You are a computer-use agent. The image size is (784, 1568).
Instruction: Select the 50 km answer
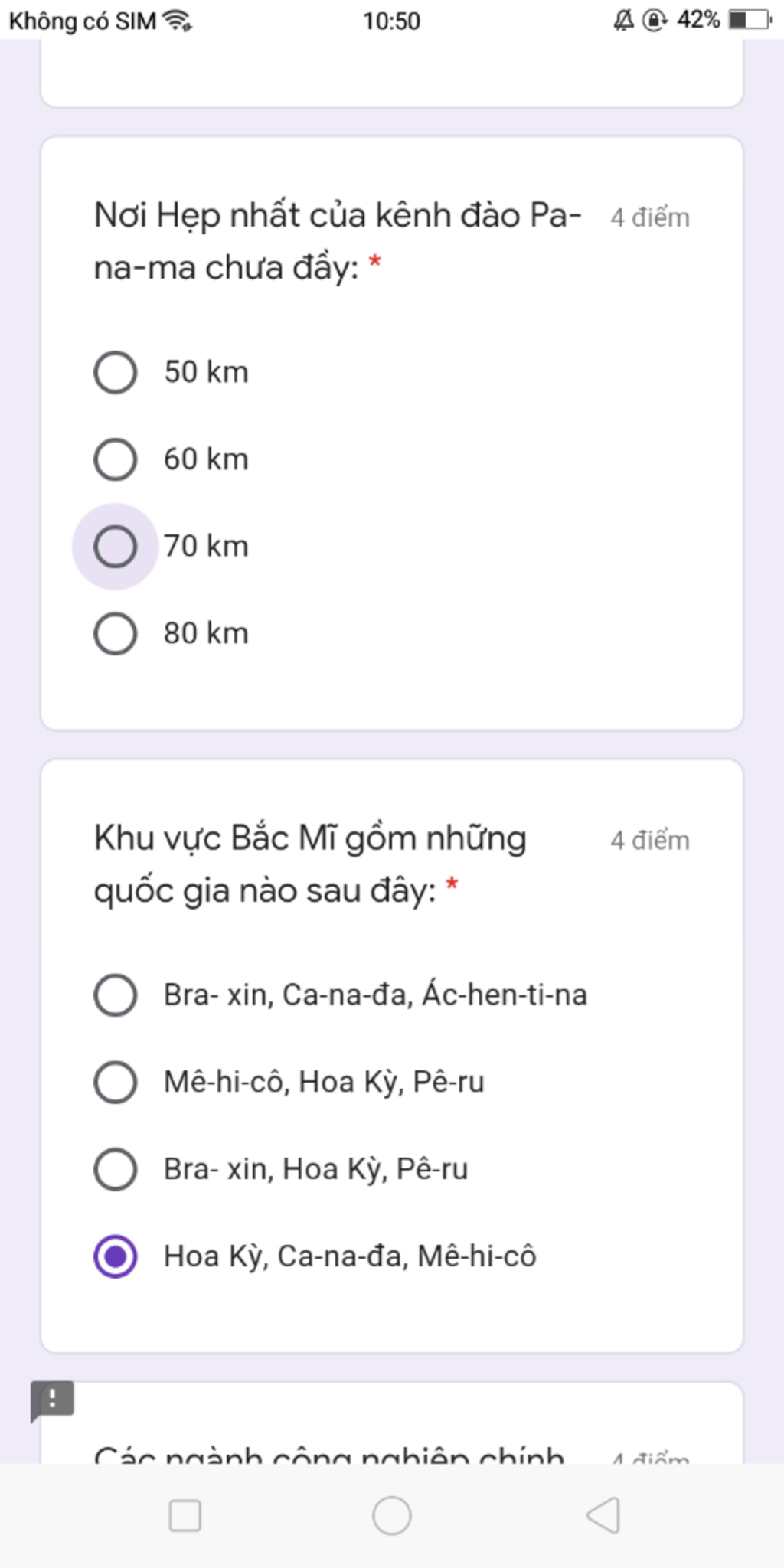(115, 372)
